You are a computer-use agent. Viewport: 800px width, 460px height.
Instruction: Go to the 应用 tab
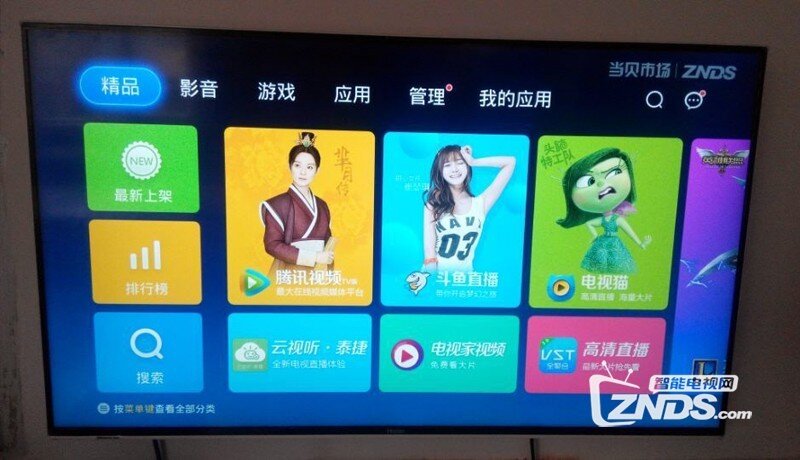[352, 95]
